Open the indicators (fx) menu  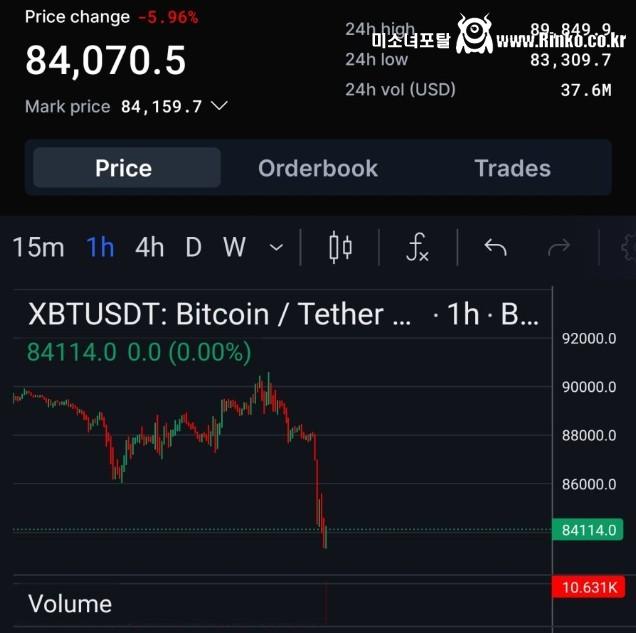tap(417, 247)
